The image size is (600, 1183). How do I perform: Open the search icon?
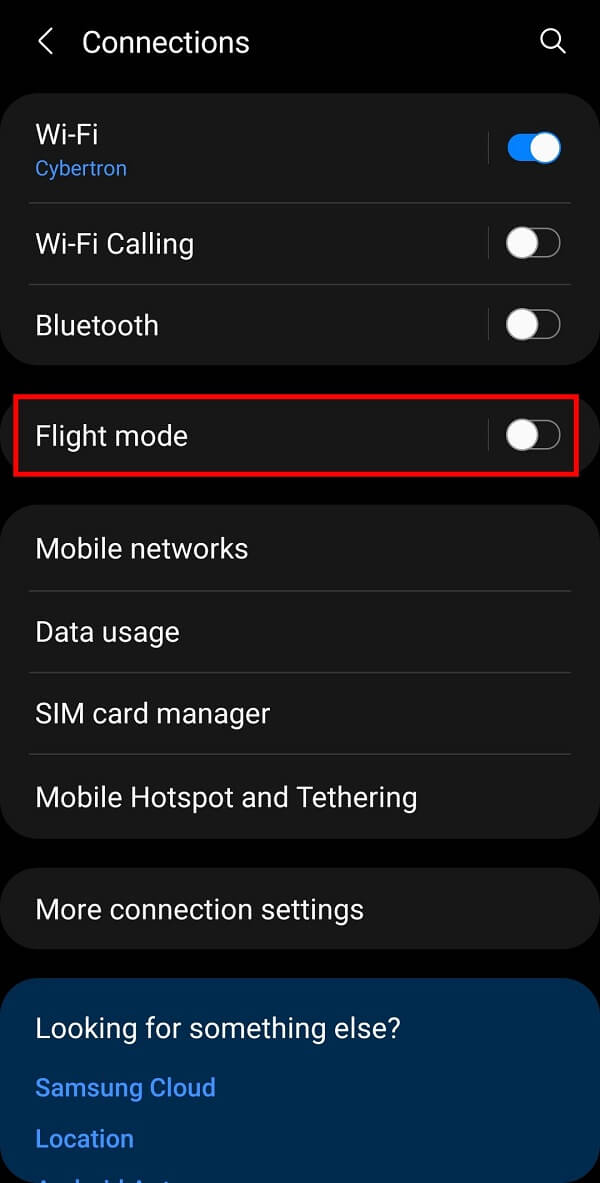[x=552, y=41]
